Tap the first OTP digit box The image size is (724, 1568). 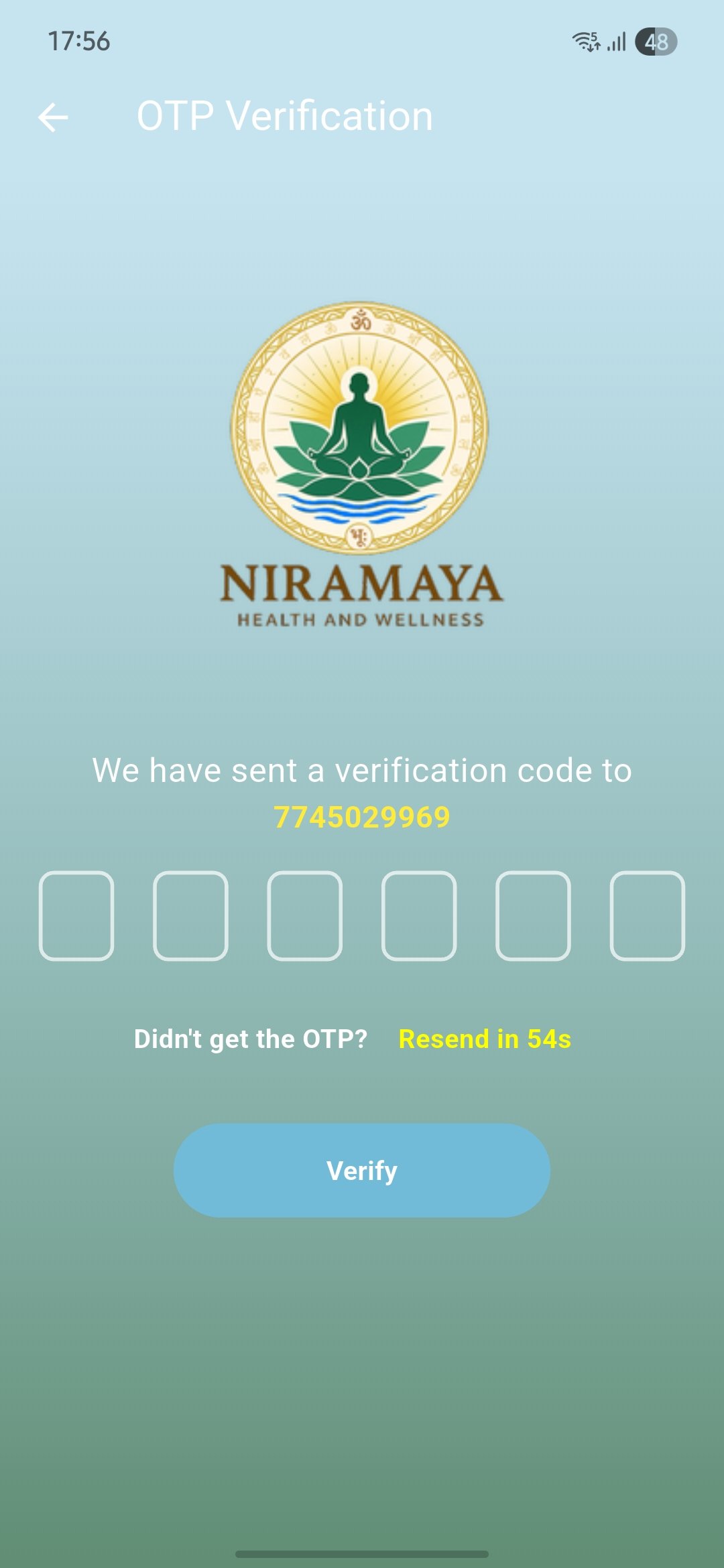(x=76, y=915)
